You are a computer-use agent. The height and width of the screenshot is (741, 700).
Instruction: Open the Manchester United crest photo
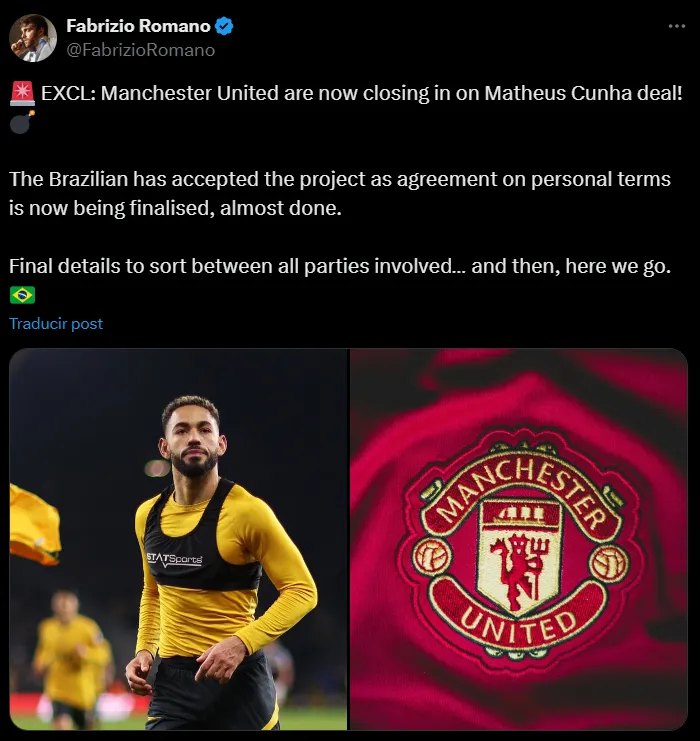(518, 539)
